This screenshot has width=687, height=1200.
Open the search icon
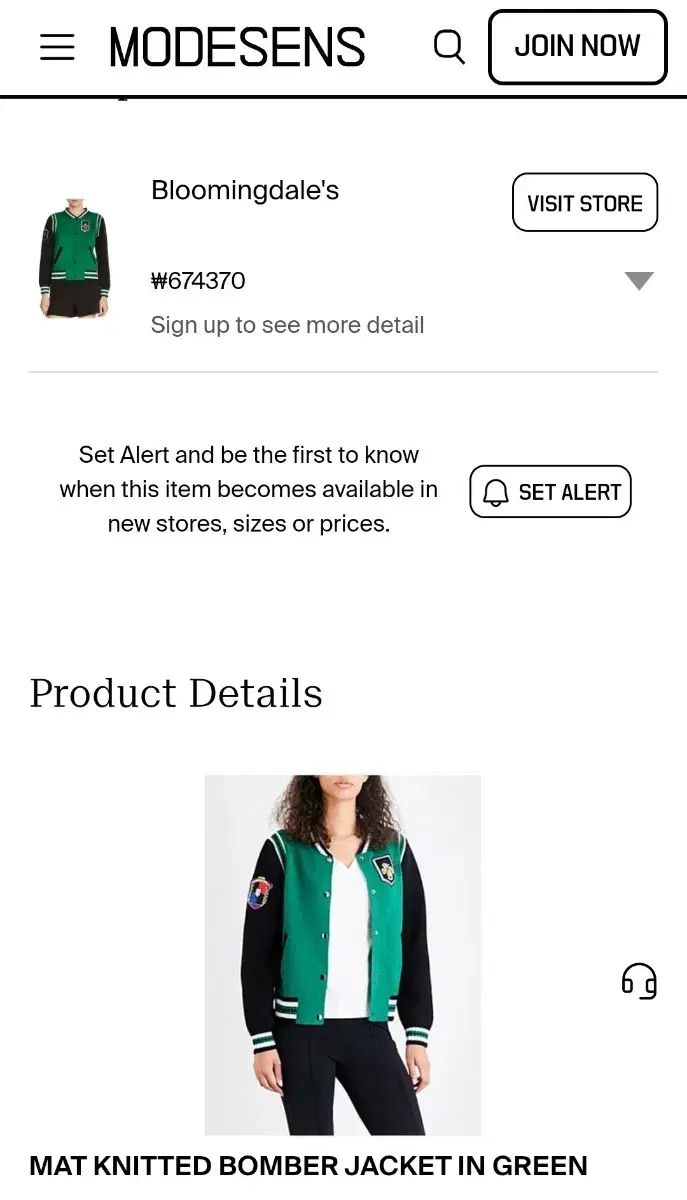coord(449,47)
